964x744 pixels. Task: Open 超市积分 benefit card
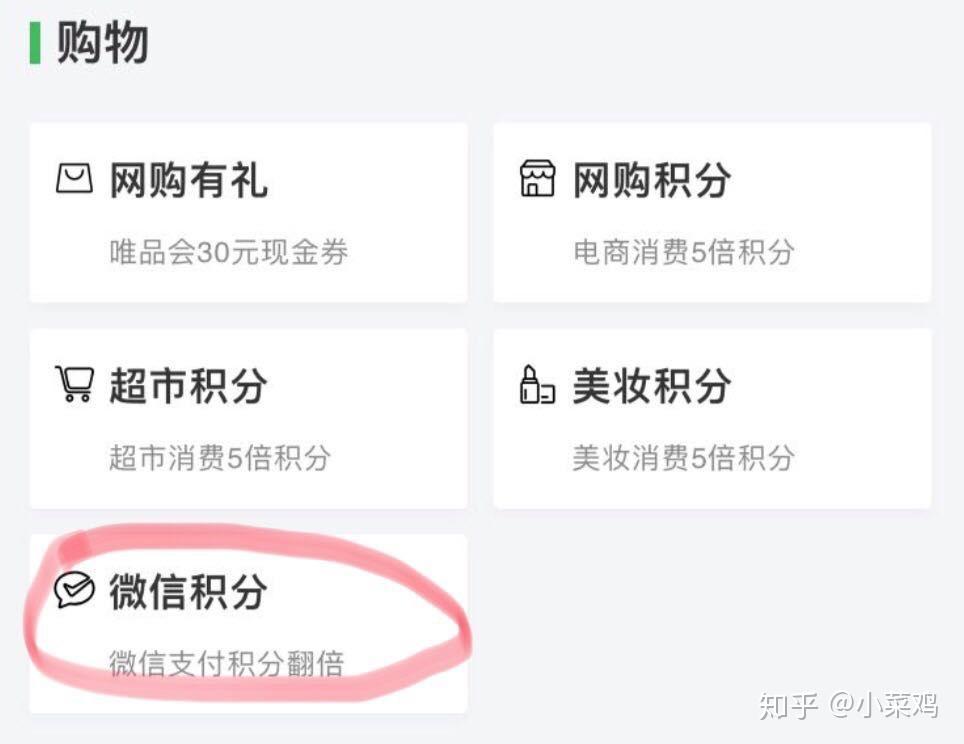248,419
